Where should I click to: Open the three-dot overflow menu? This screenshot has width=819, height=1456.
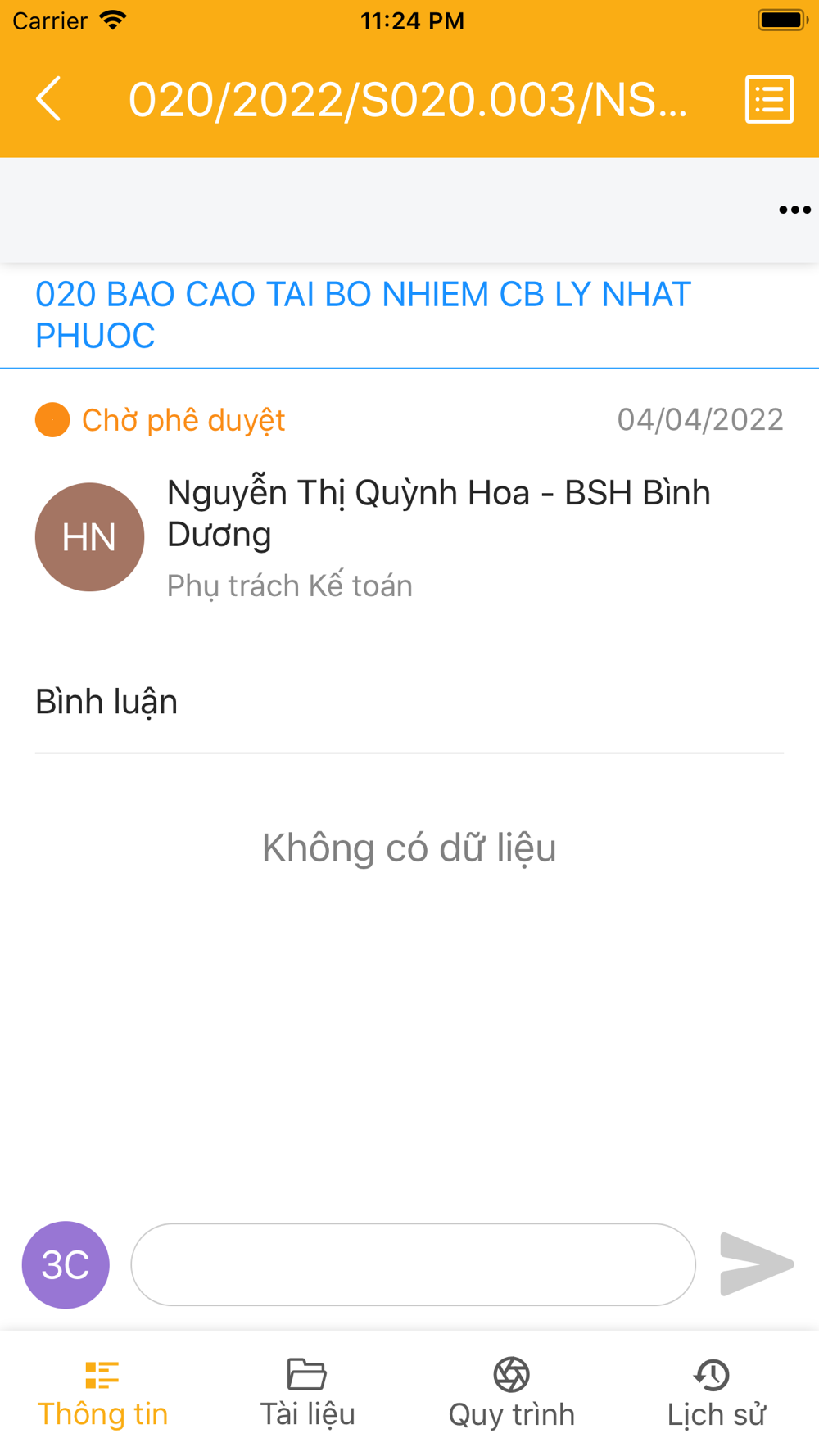pyautogui.click(x=794, y=210)
